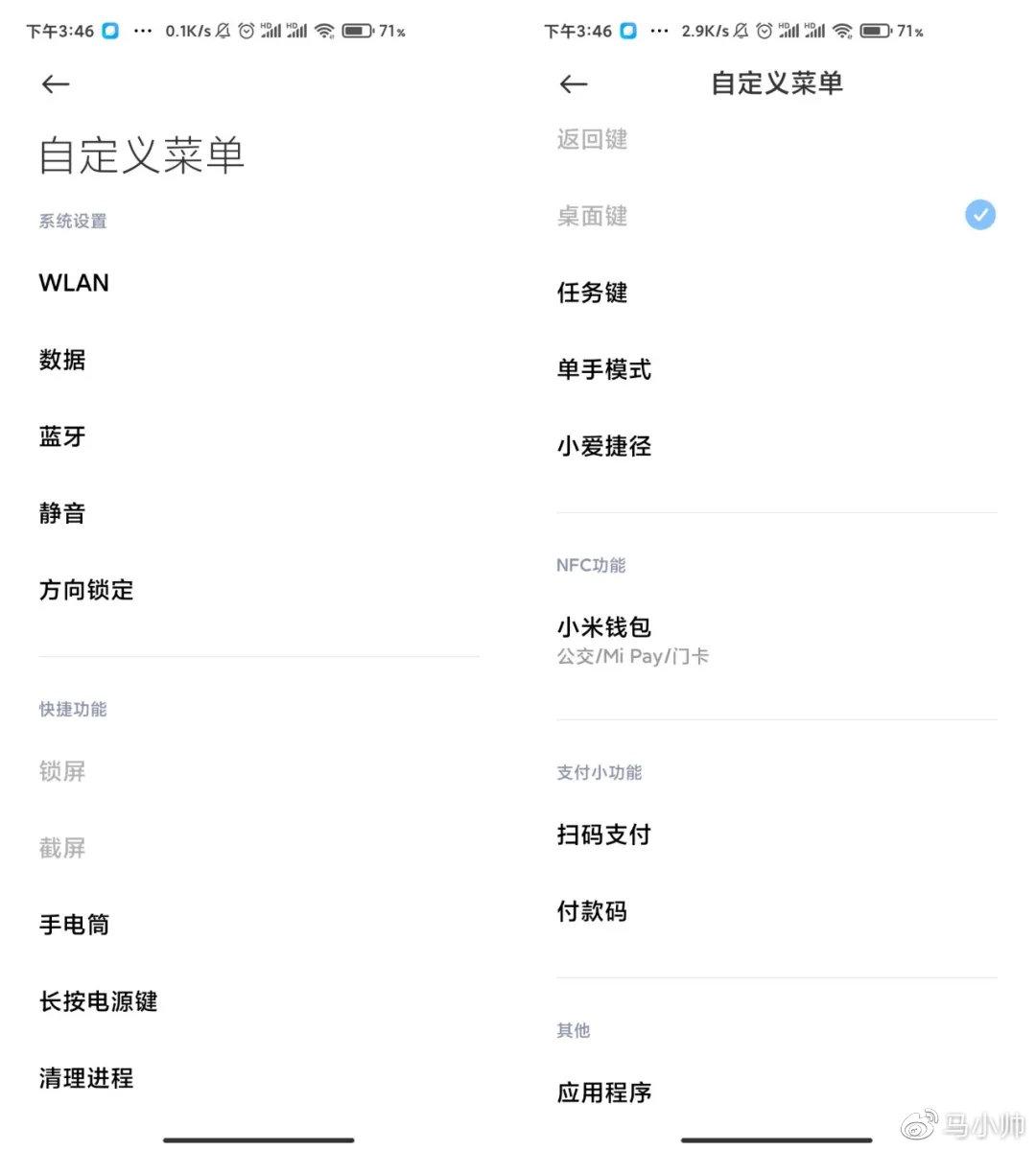This screenshot has width=1036, height=1151.
Task: Choose 手电筒 shortcut
Action: (x=74, y=925)
